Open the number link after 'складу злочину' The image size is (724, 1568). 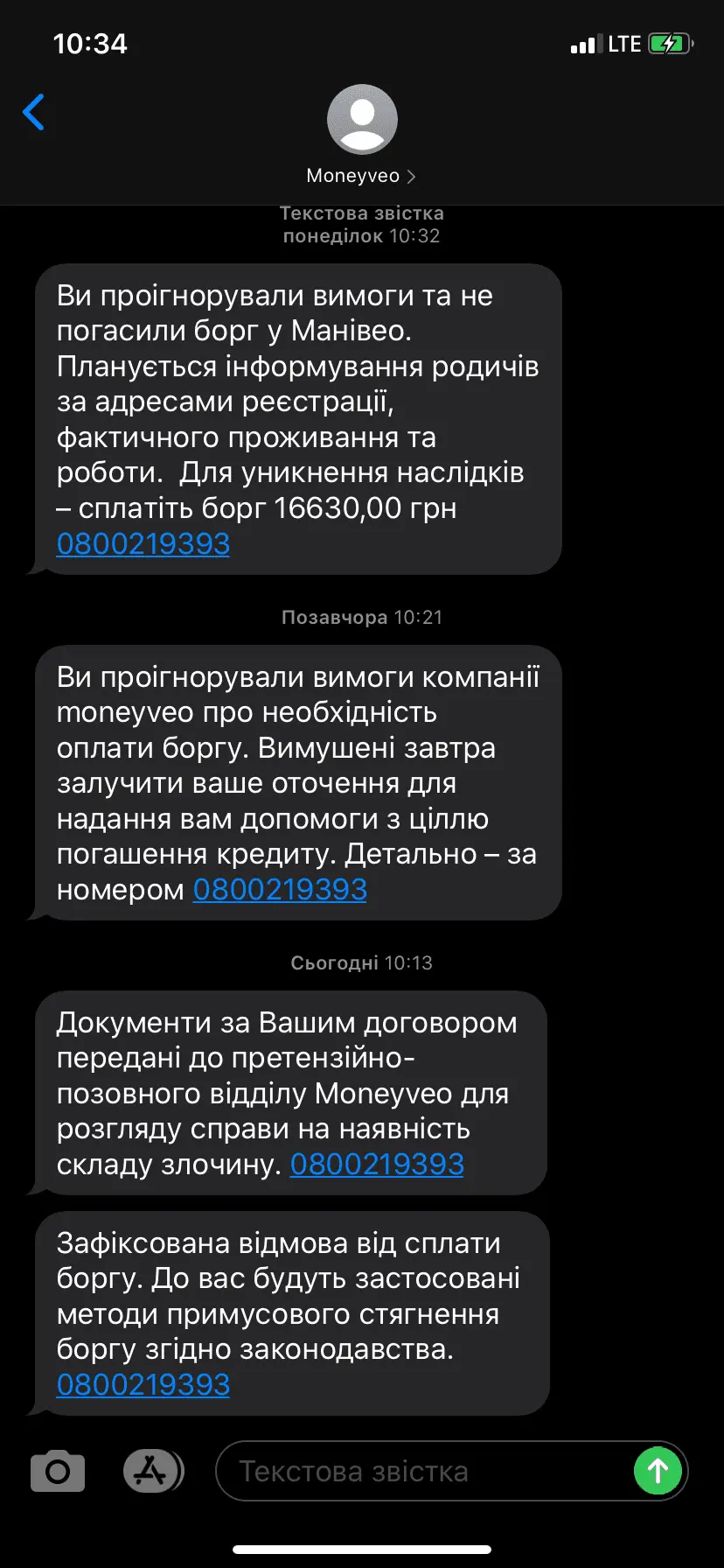pyautogui.click(x=377, y=1164)
